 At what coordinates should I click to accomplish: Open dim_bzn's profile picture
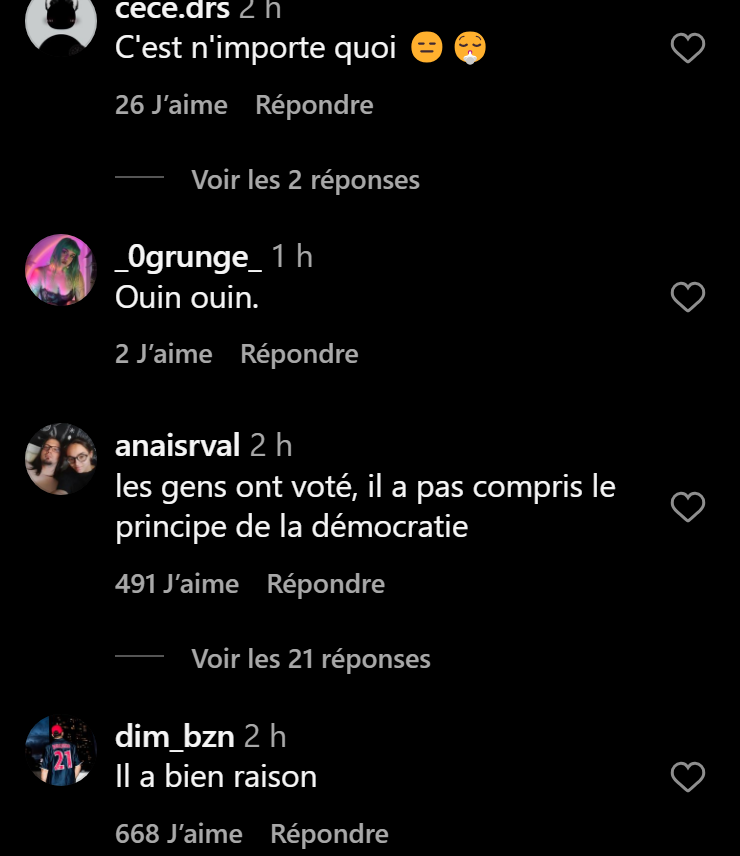[60, 750]
